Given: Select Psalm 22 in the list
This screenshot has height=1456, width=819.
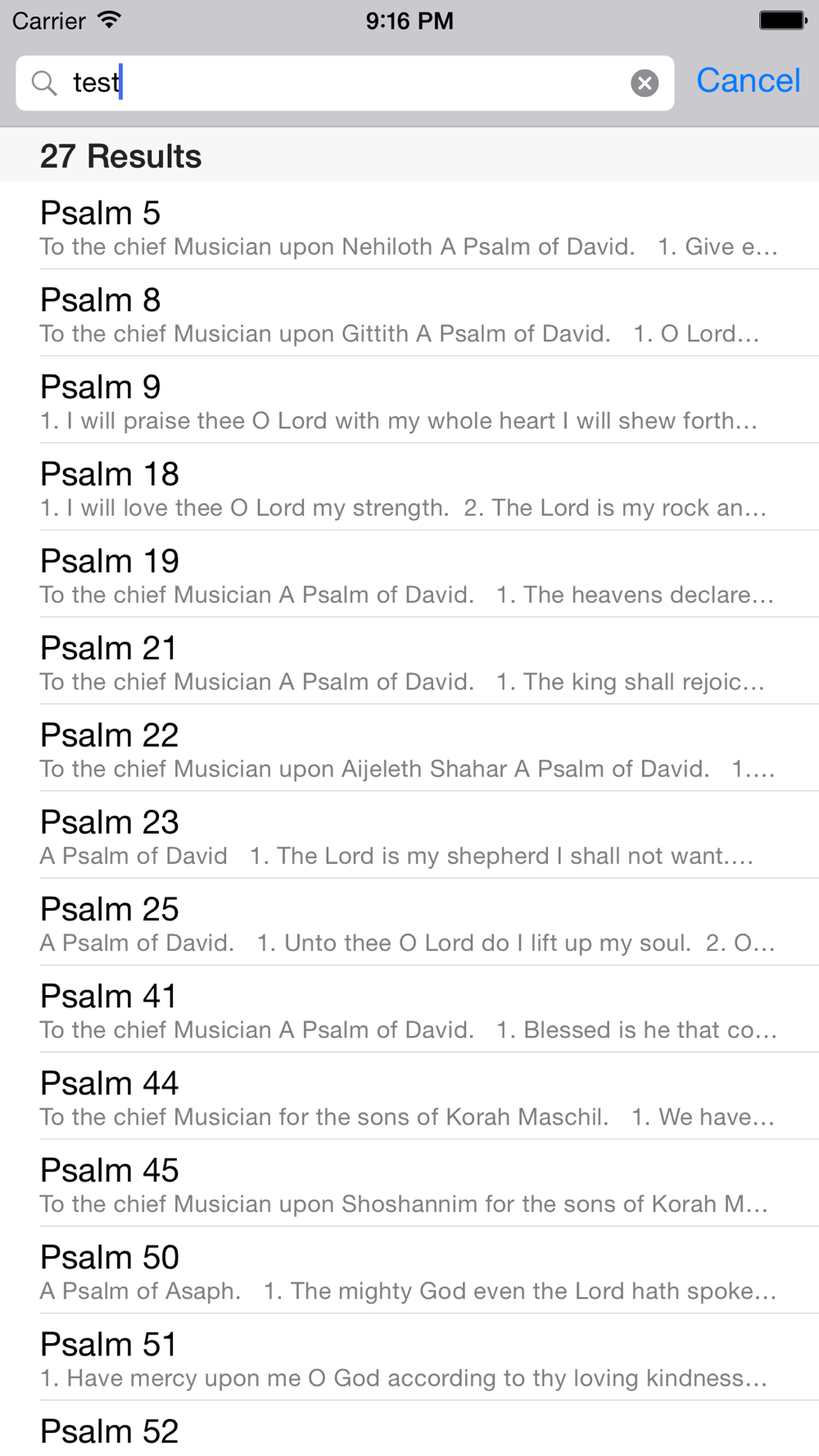Looking at the screenshot, I should point(409,748).
